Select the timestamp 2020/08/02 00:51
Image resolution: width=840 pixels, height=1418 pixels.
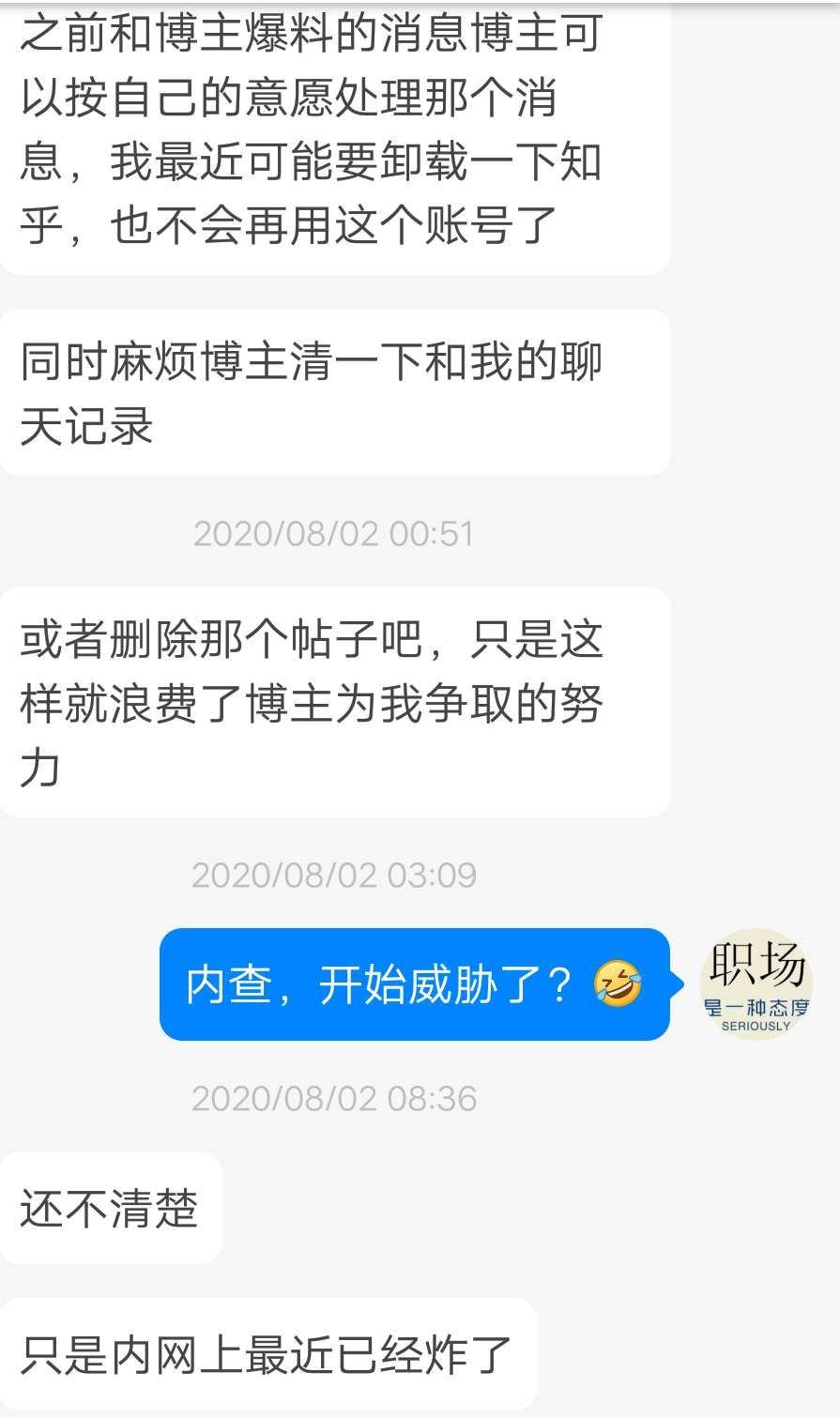click(x=335, y=534)
